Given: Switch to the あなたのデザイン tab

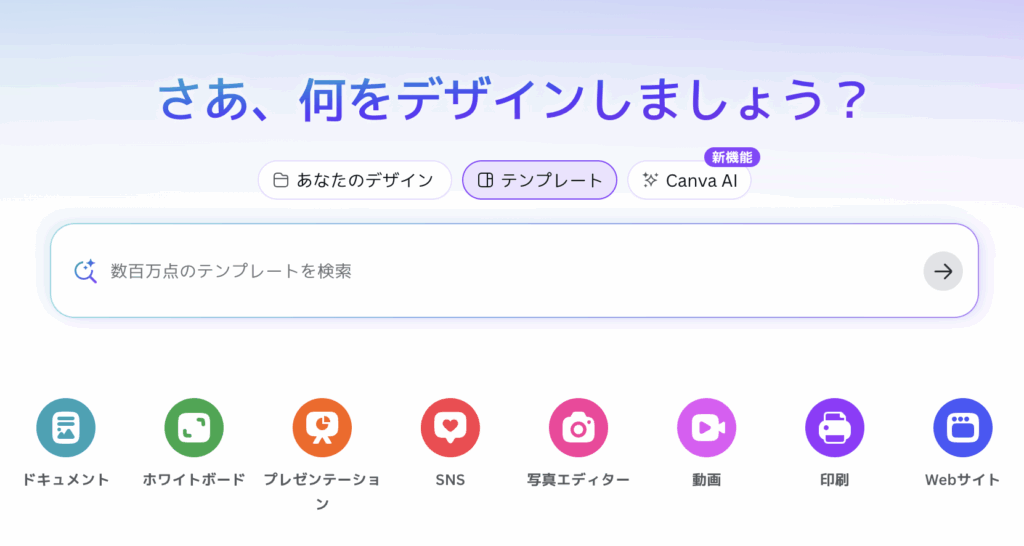Looking at the screenshot, I should click(354, 181).
